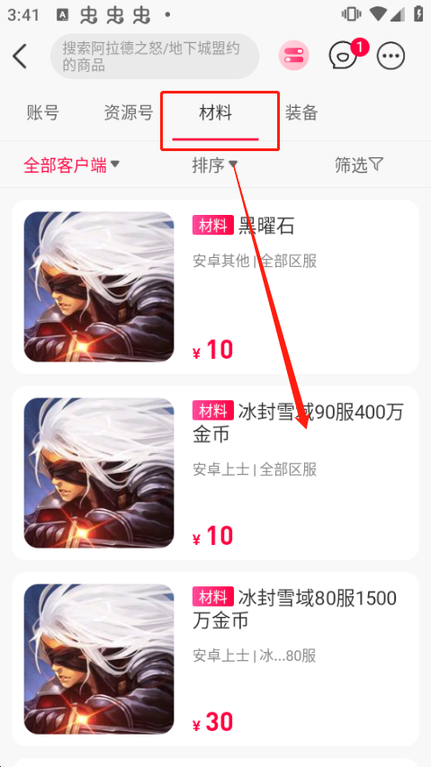This screenshot has width=431, height=767.
Task: Open the 冰封雪域90服400万金币 listing
Action: (215, 473)
